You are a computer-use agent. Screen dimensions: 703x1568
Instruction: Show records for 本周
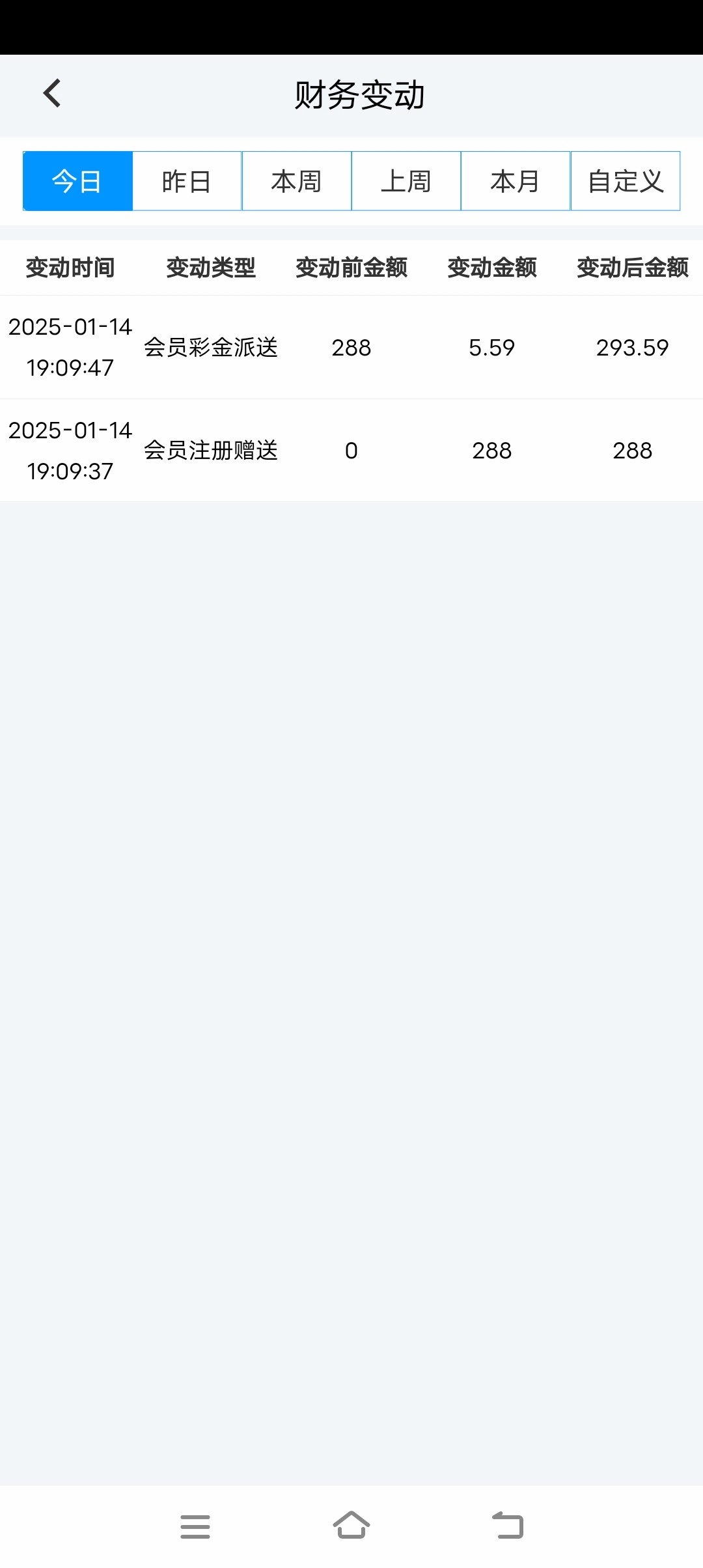point(297,181)
